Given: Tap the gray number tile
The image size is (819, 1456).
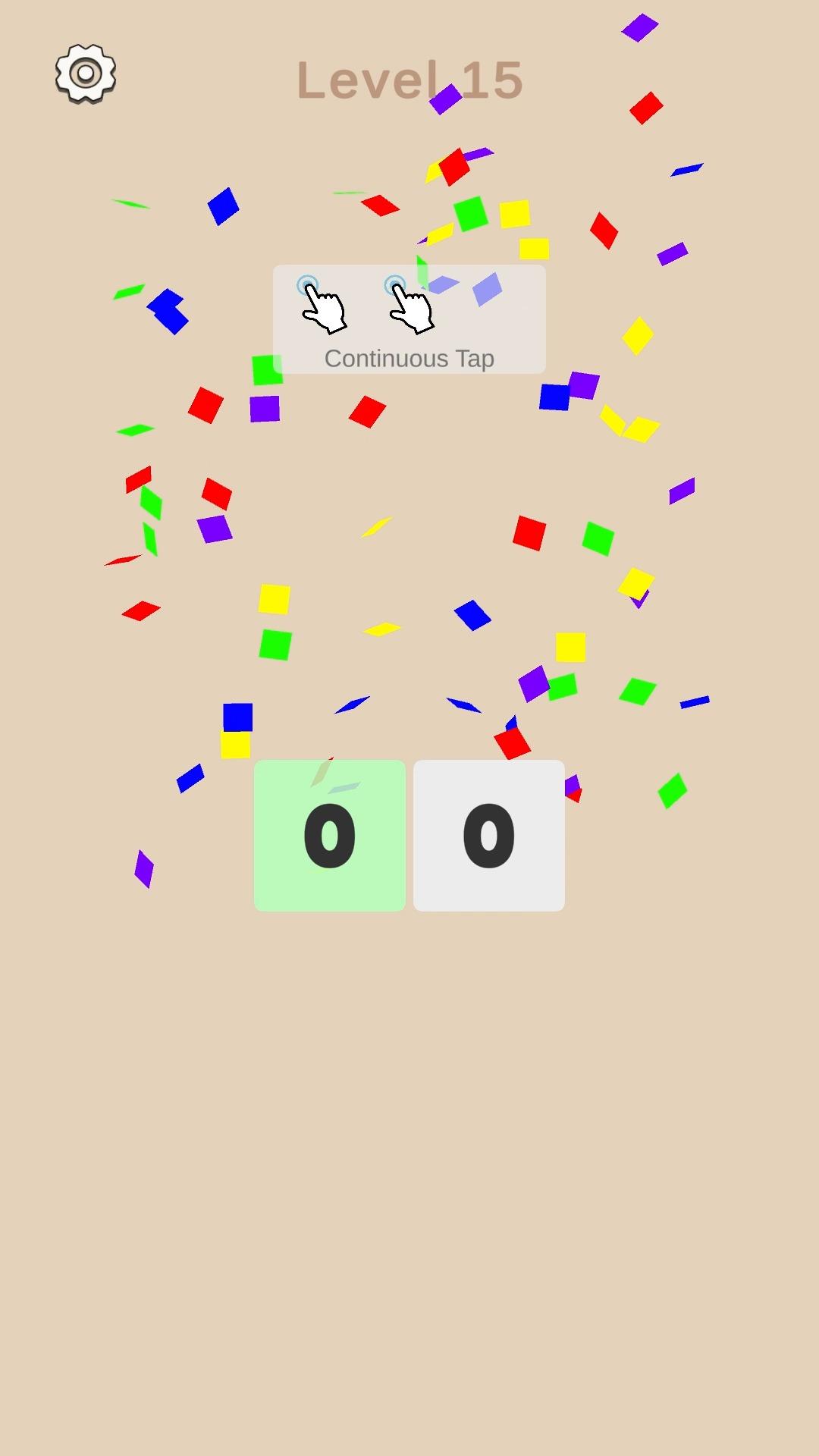Looking at the screenshot, I should pyautogui.click(x=489, y=835).
